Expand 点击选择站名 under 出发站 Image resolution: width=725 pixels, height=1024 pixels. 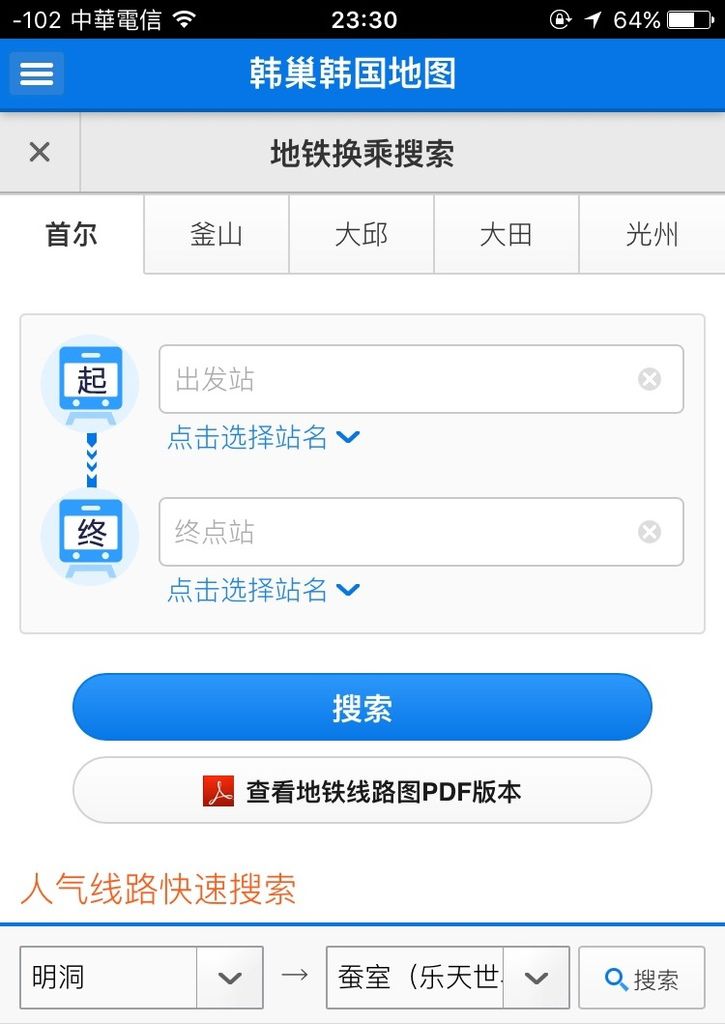click(263, 437)
